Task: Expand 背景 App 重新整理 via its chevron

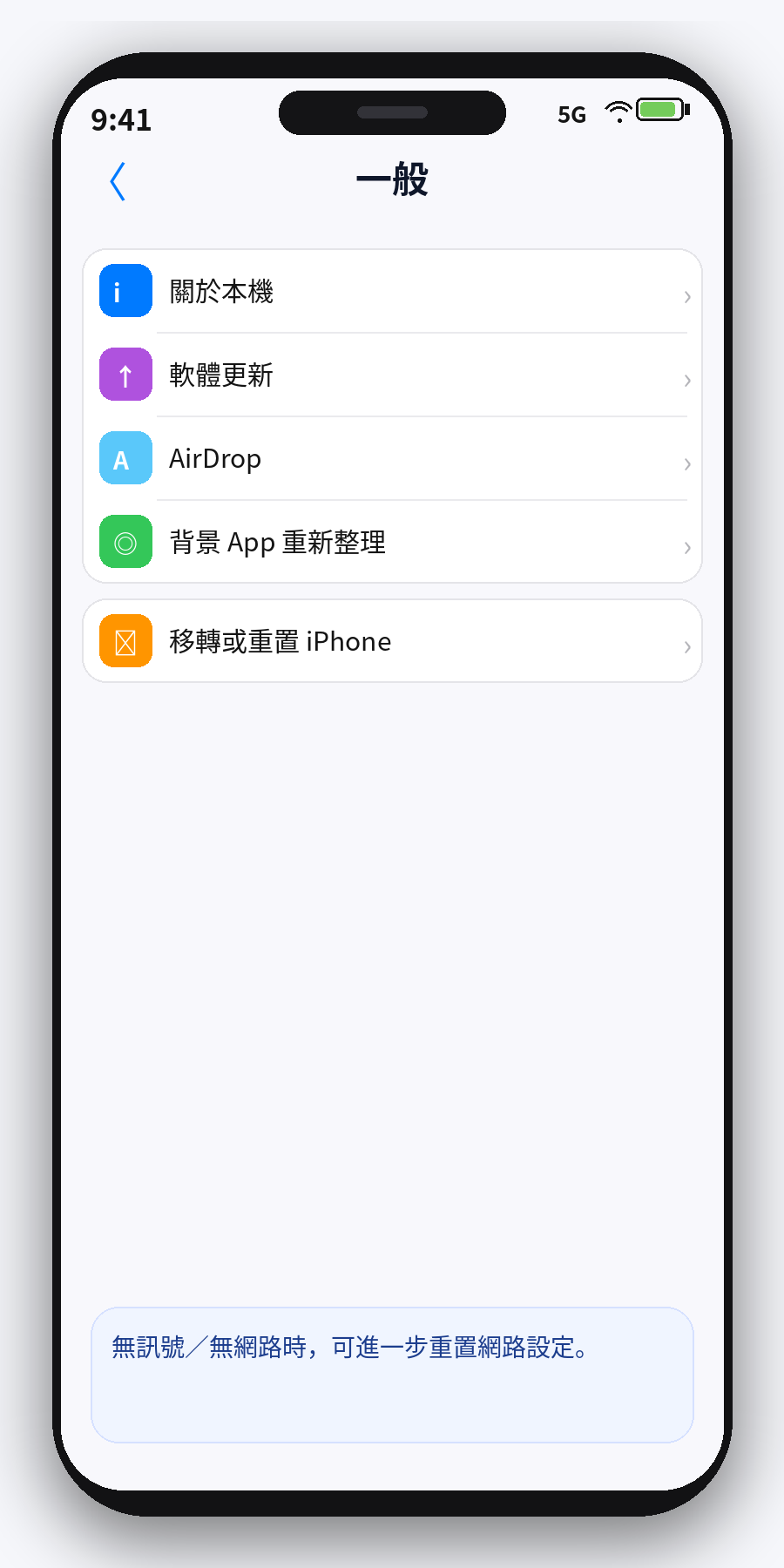Action: (687, 548)
